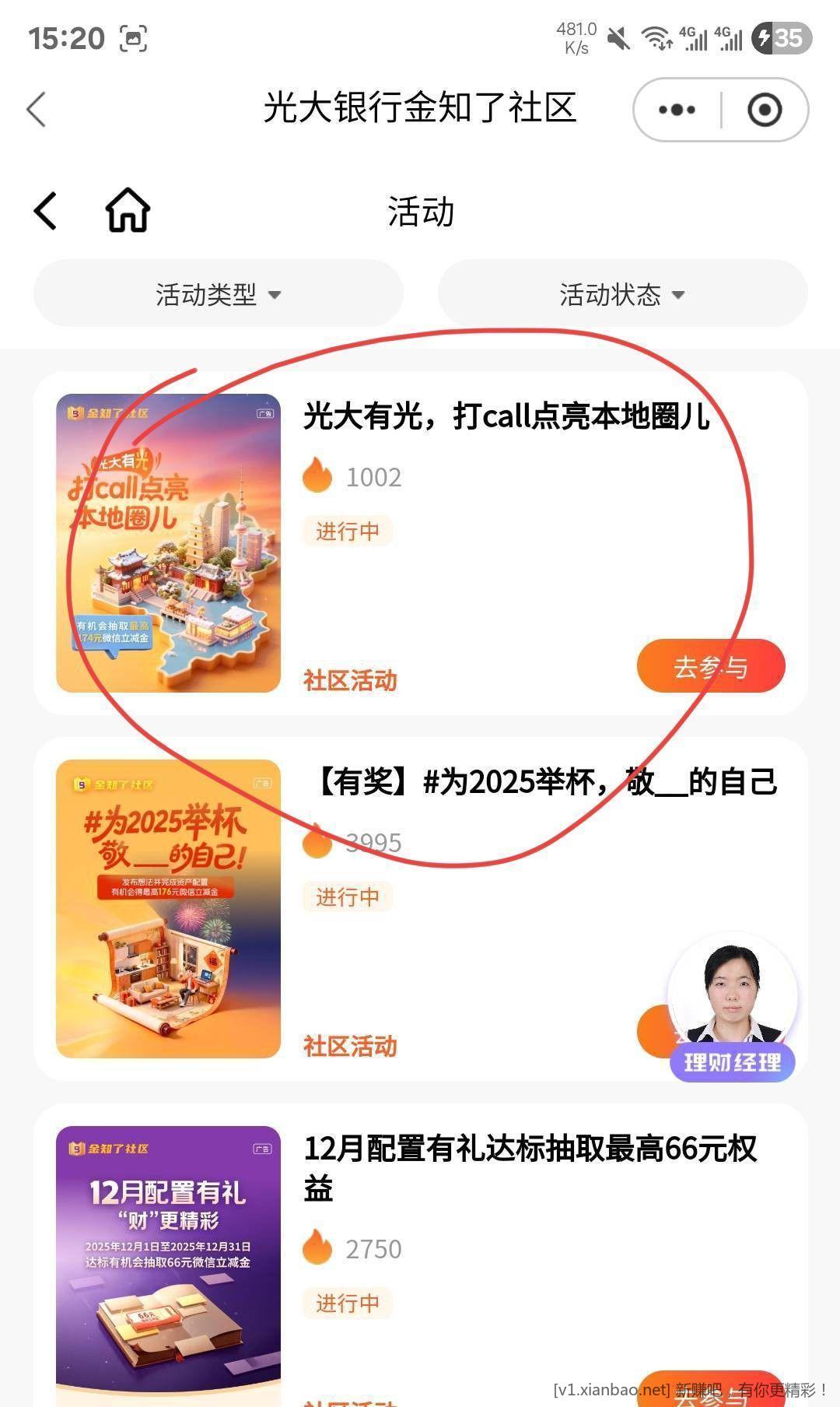840x1407 pixels.
Task: Tap the battery indicator showing 35
Action: 782,37
